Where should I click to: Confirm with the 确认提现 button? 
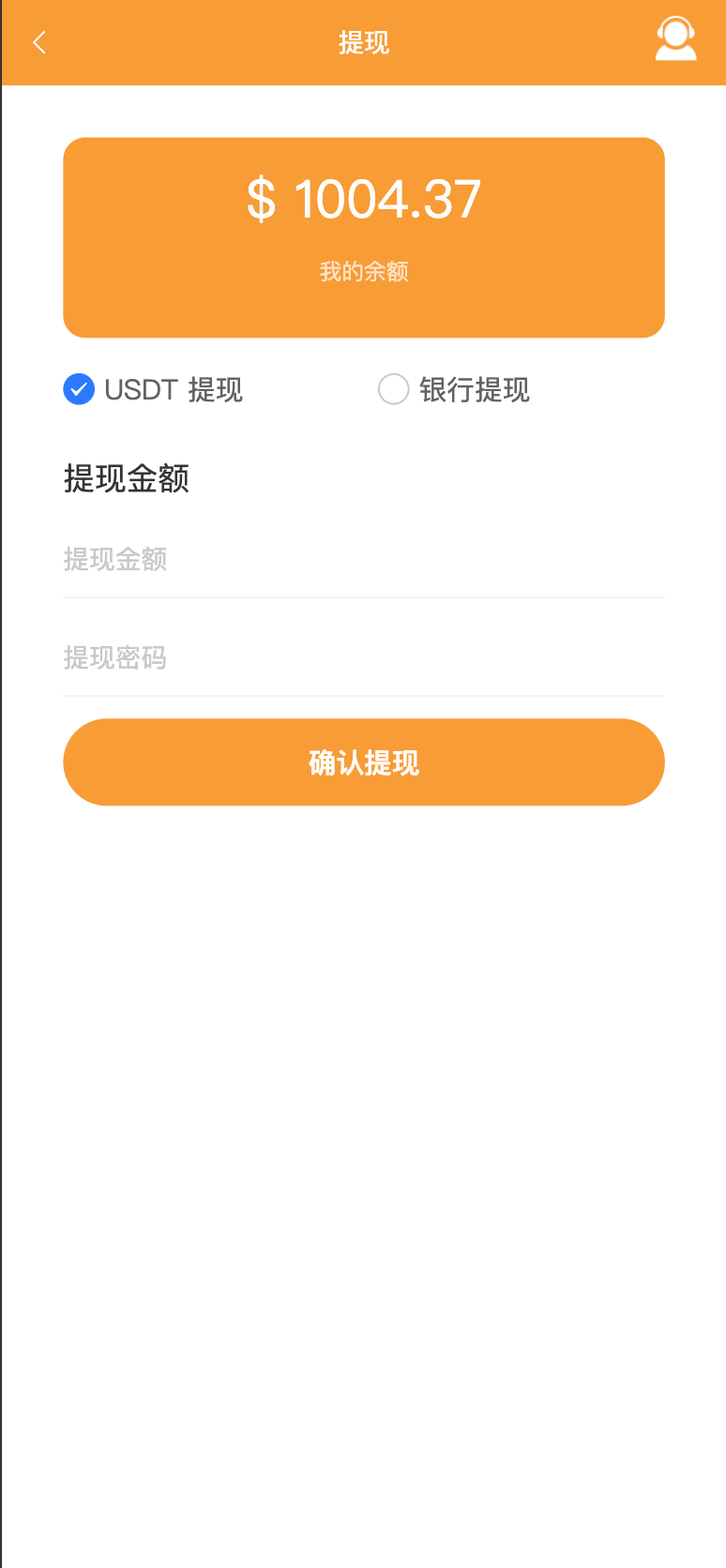click(x=363, y=762)
